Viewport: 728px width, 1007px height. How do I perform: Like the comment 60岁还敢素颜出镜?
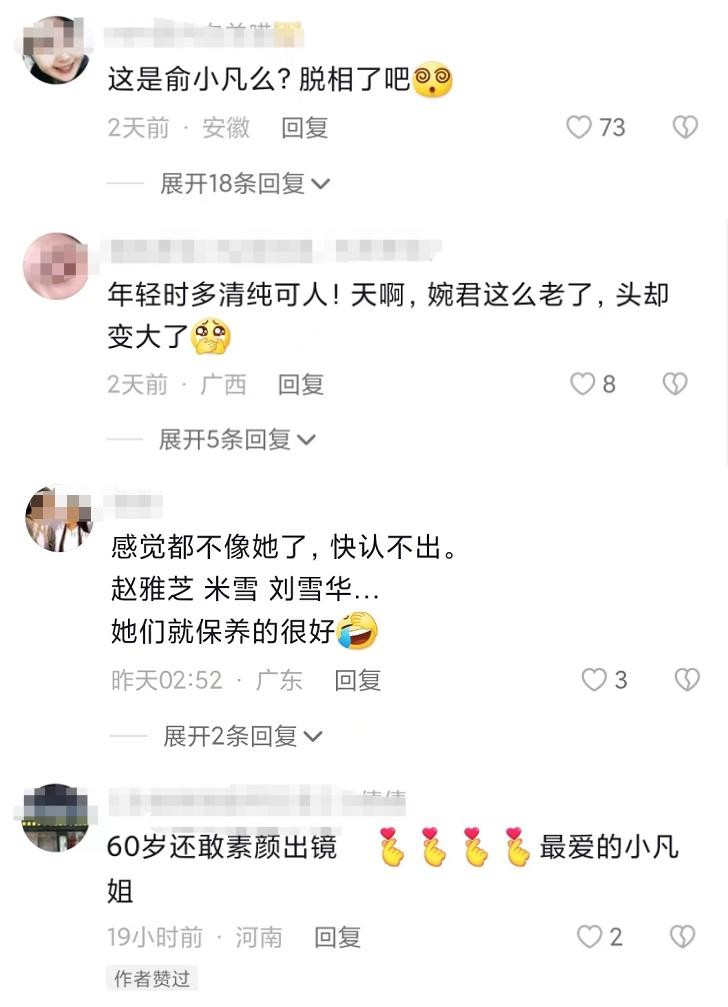pos(590,937)
